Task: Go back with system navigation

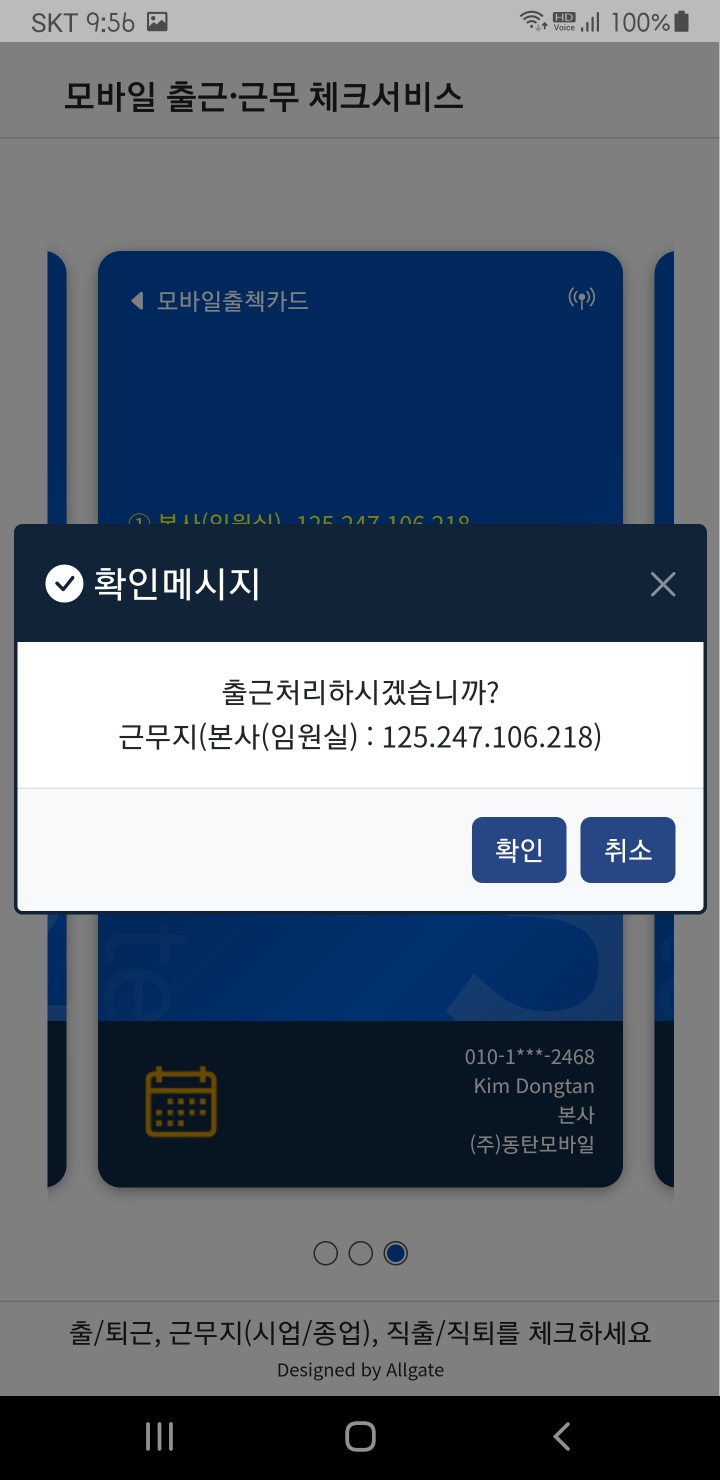Action: [561, 1437]
